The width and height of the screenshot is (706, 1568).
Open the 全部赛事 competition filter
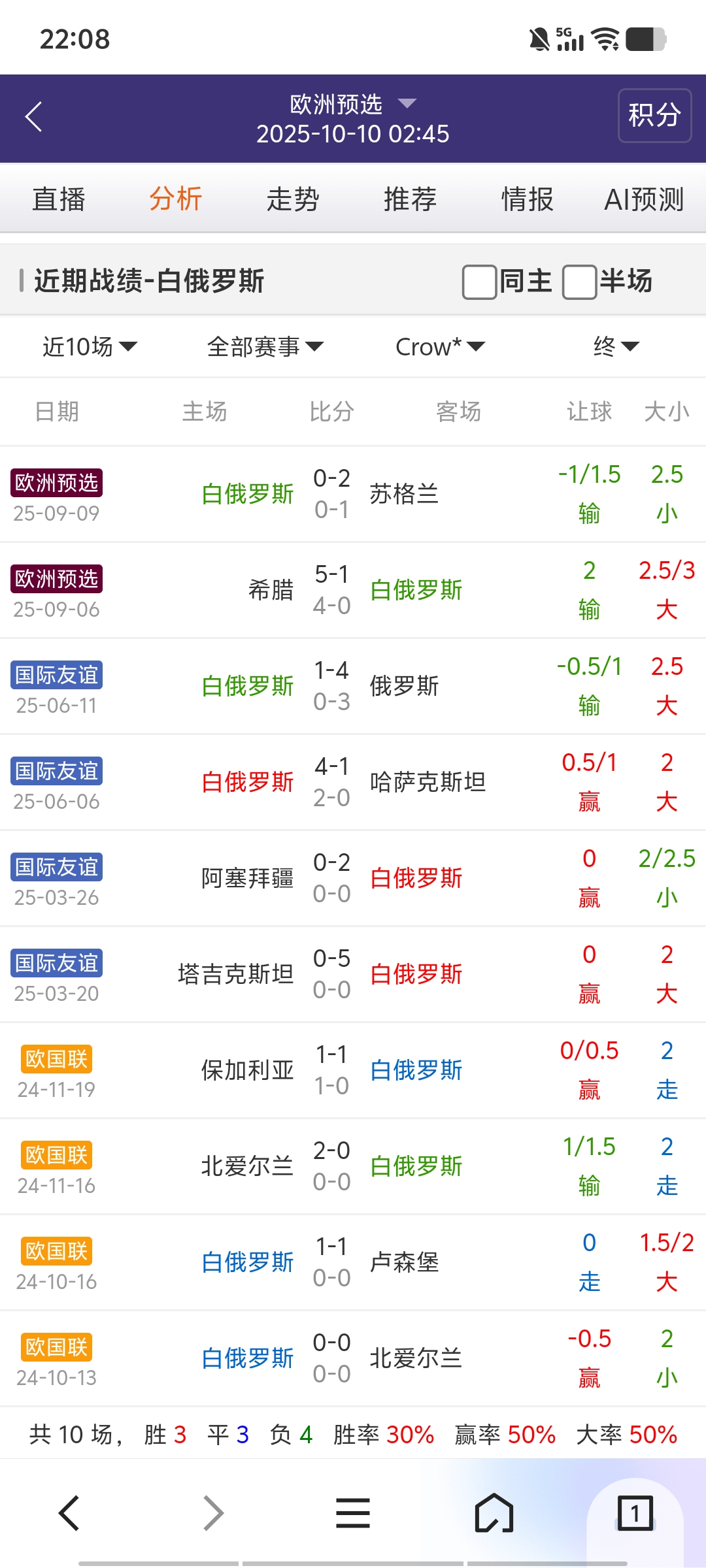[x=265, y=346]
